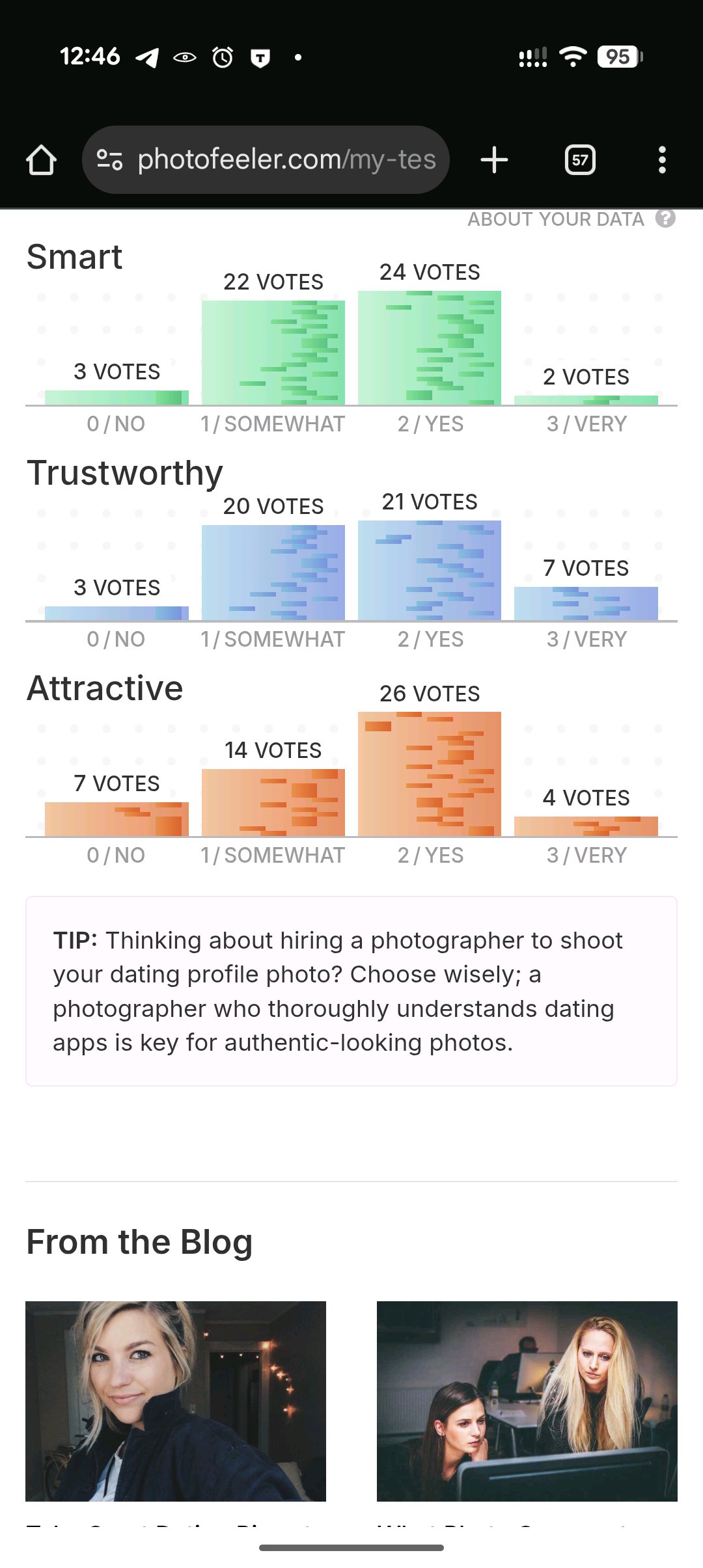Open the blog post with two women at a computer
Screen dimensions: 703x1568
click(527, 1401)
